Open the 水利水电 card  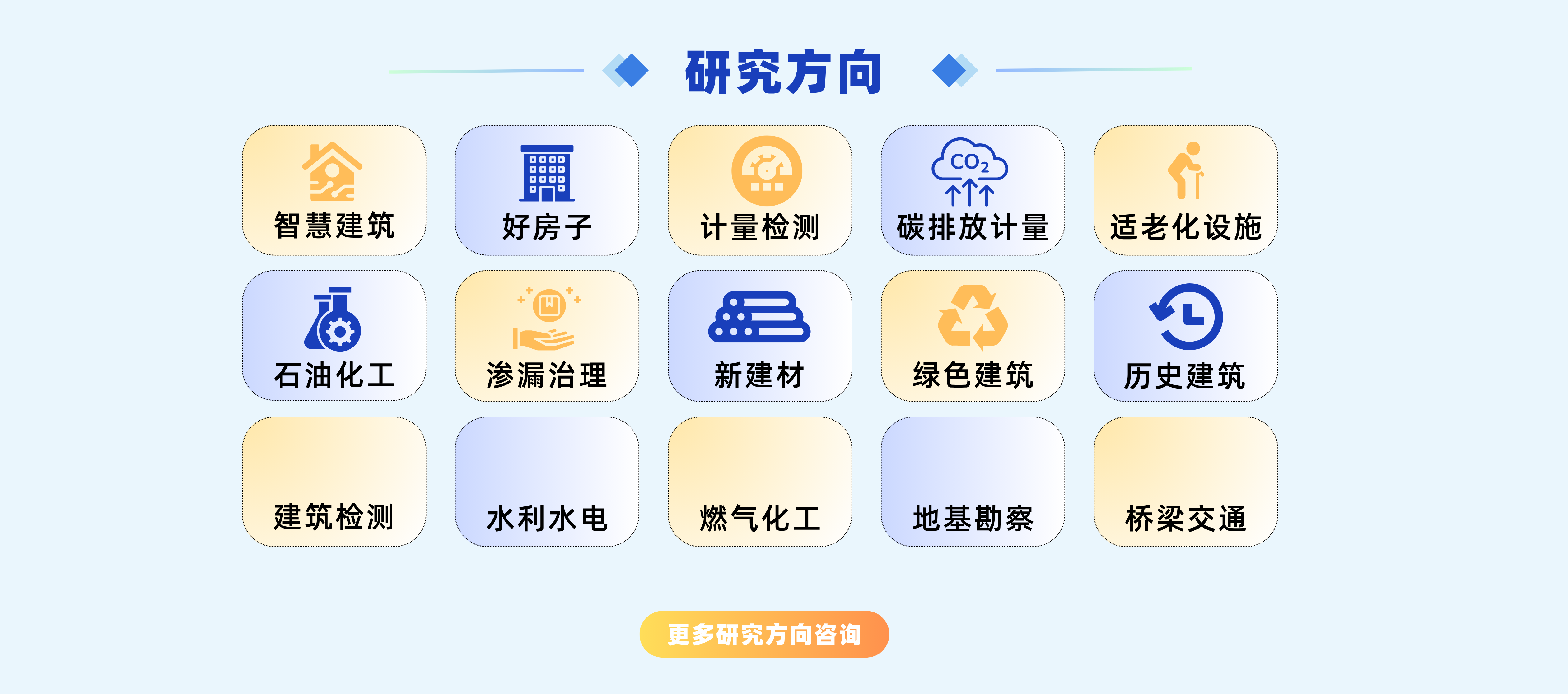[x=547, y=482]
